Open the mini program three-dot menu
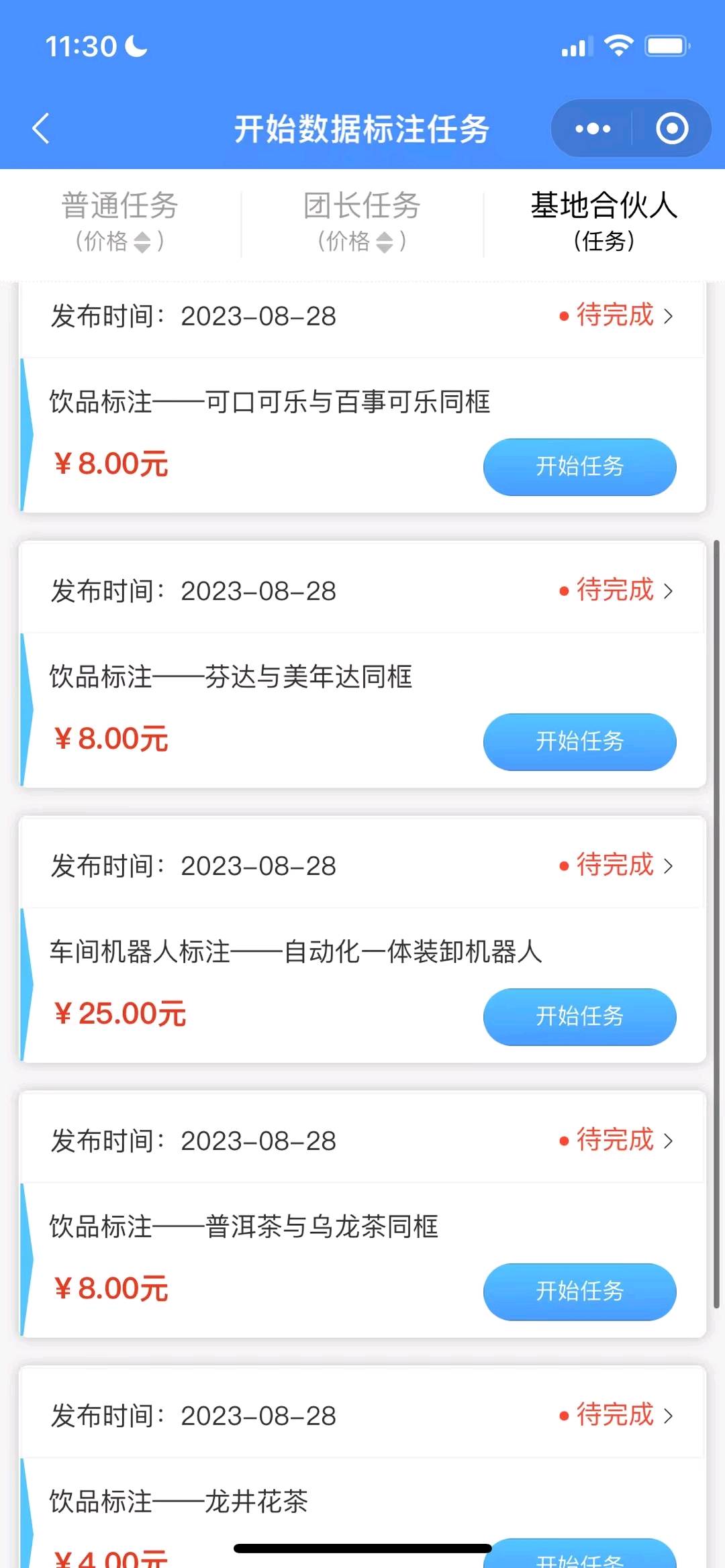This screenshot has width=725, height=1568. 592,128
